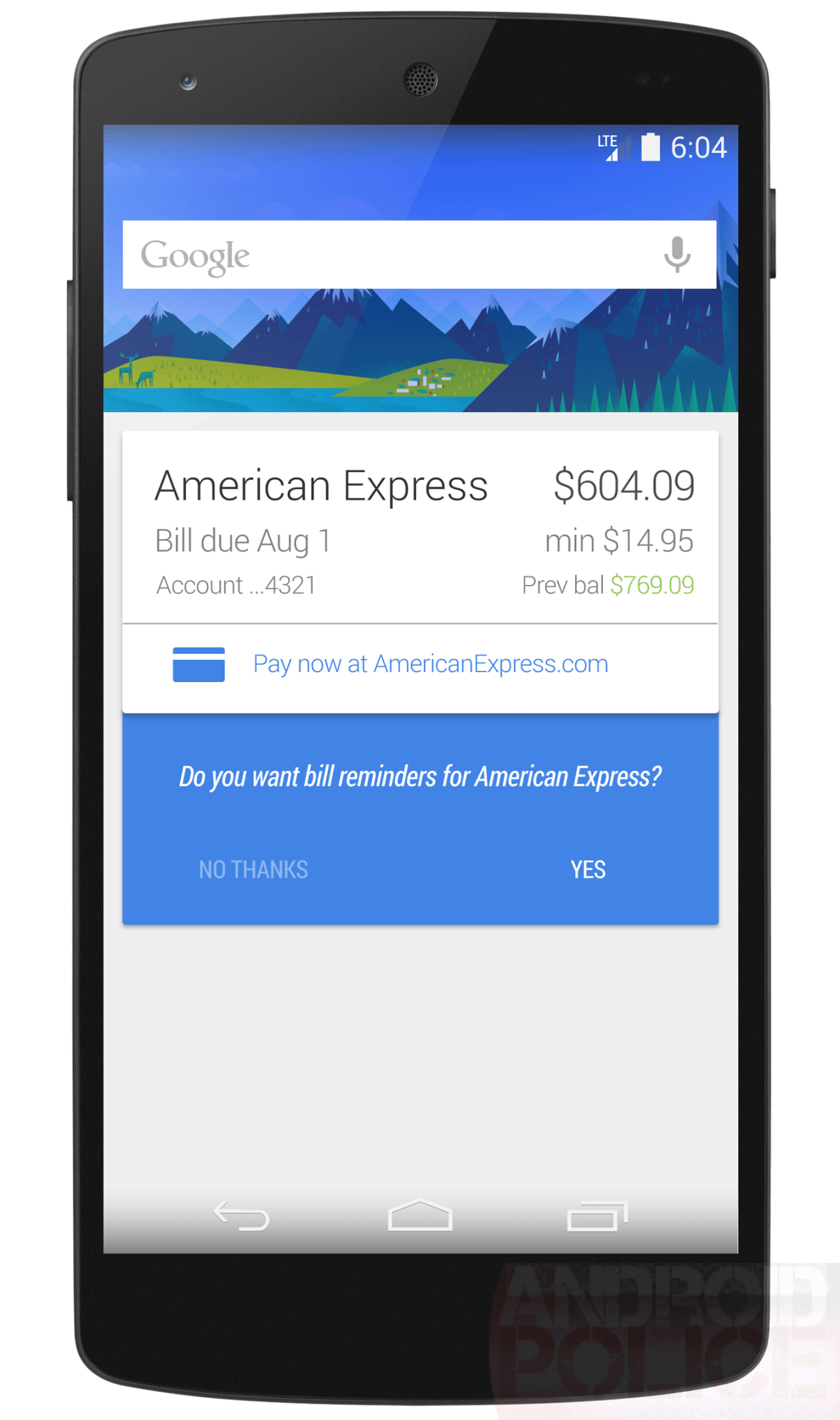Start voice search with the microphone
The image size is (840, 1420).
point(677,255)
